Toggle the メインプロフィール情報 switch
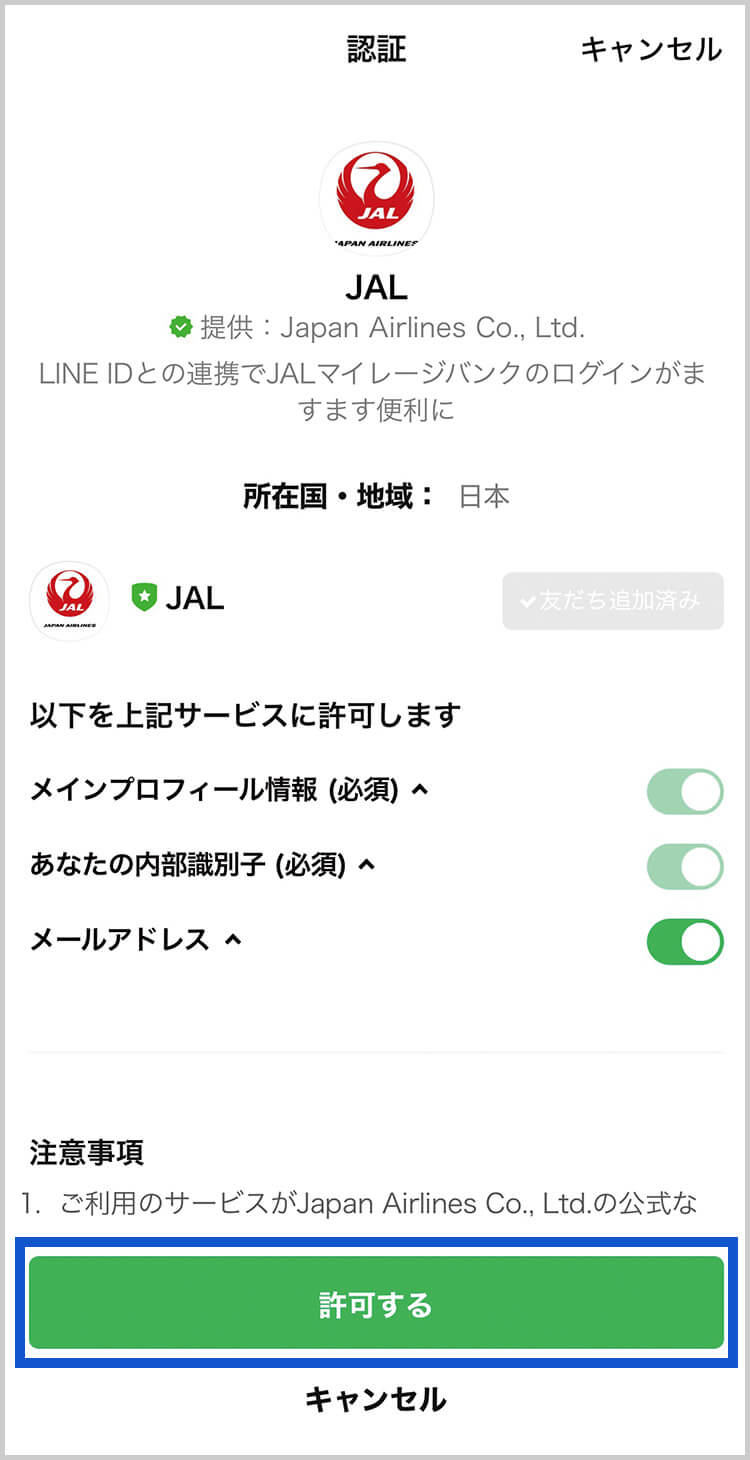This screenshot has width=750, height=1460. [x=684, y=791]
